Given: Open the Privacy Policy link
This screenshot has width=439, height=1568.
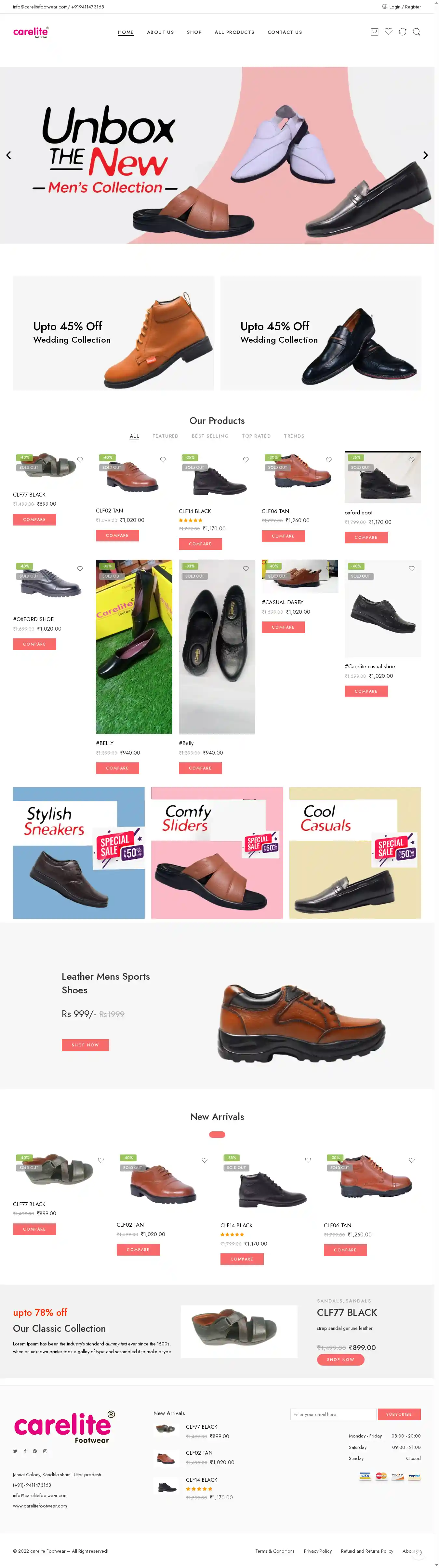Looking at the screenshot, I should tap(317, 1551).
